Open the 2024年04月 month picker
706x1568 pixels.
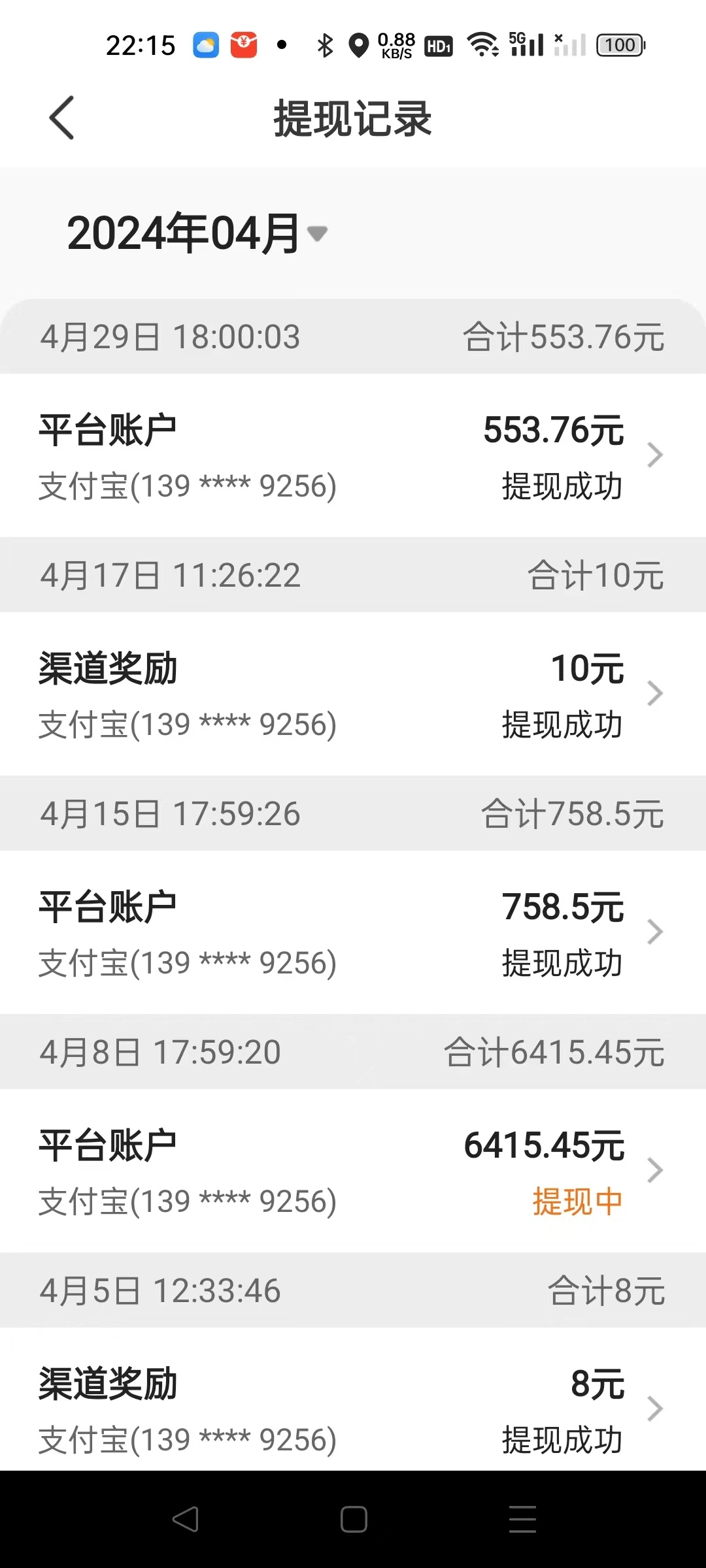(196, 233)
